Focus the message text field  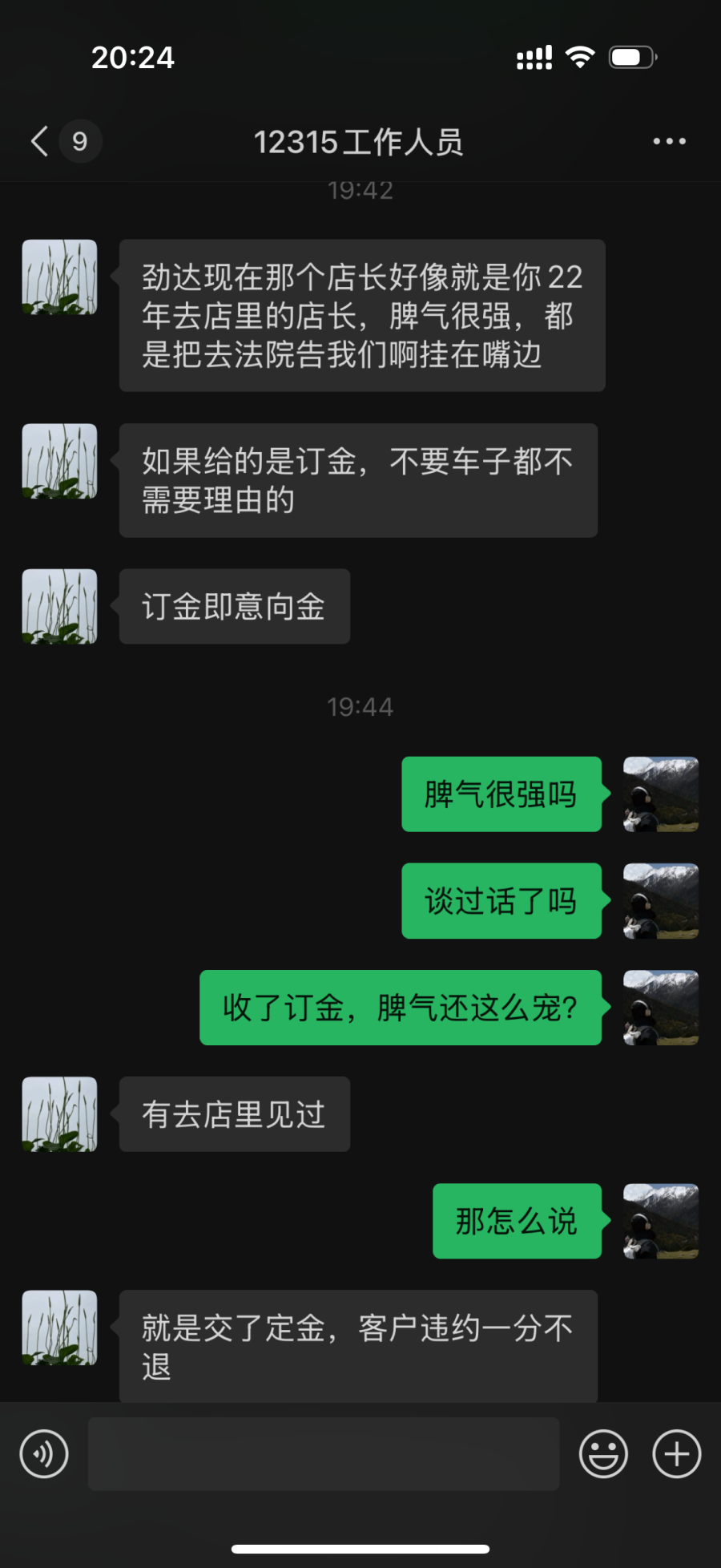click(323, 1453)
